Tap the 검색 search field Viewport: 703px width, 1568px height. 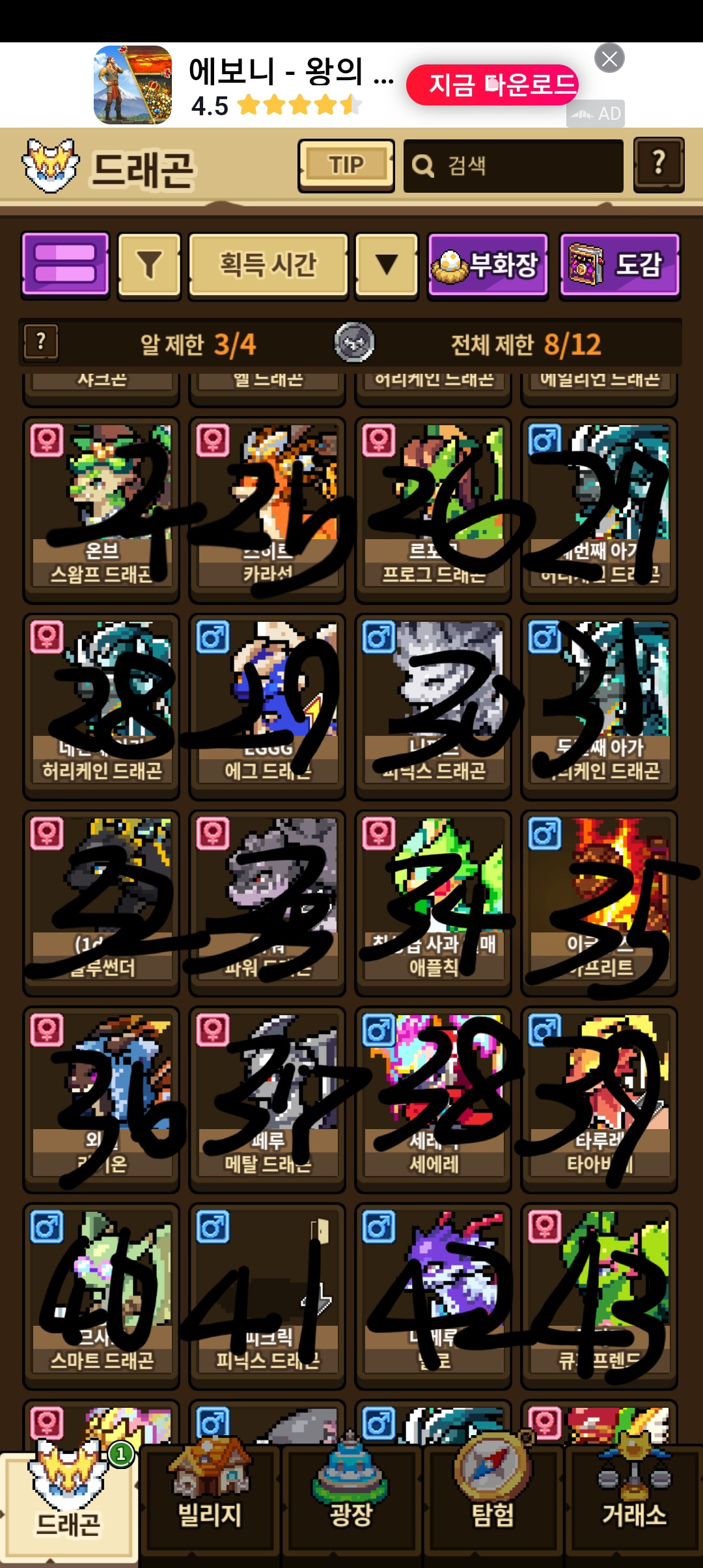tap(513, 165)
